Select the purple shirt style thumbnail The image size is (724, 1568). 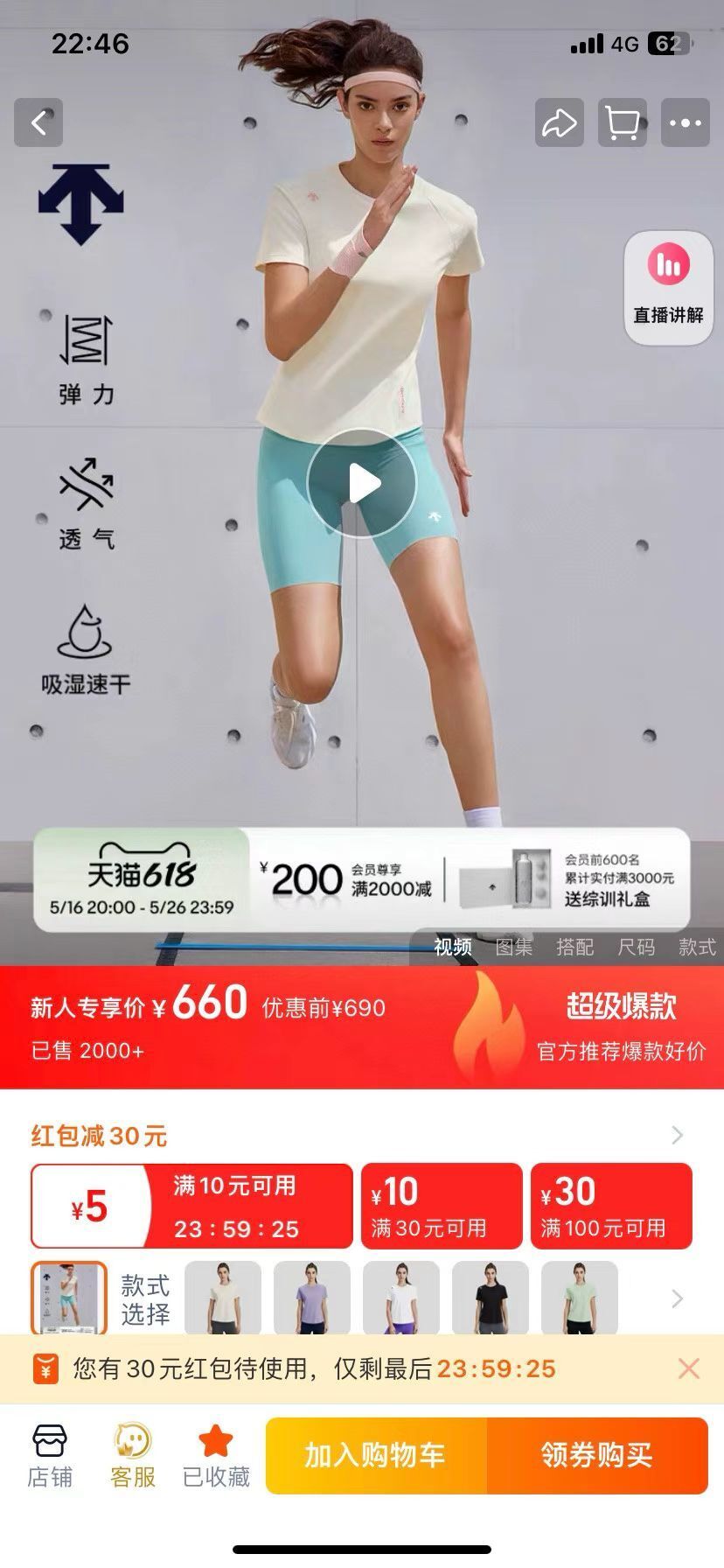311,1298
